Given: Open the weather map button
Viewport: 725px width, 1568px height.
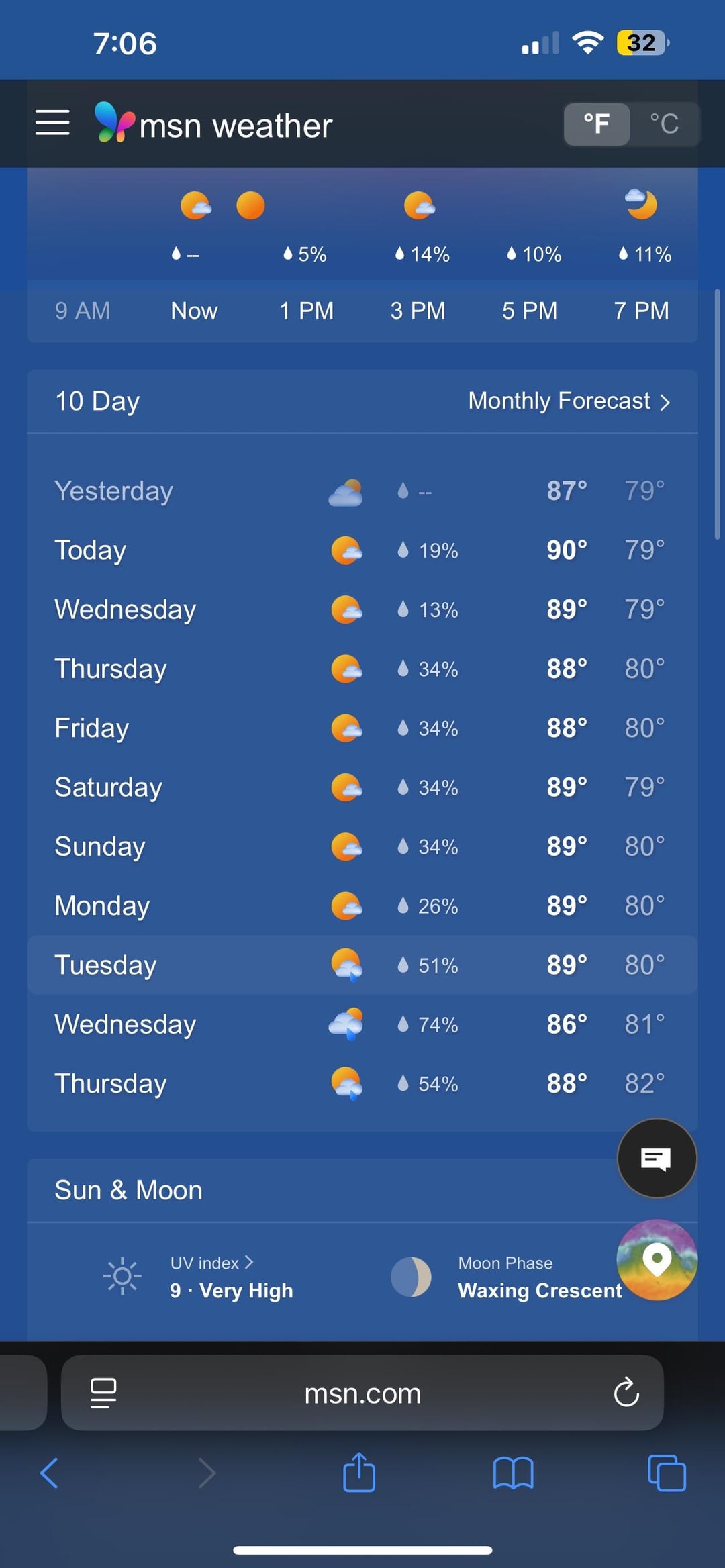Looking at the screenshot, I should coord(657,1260).
